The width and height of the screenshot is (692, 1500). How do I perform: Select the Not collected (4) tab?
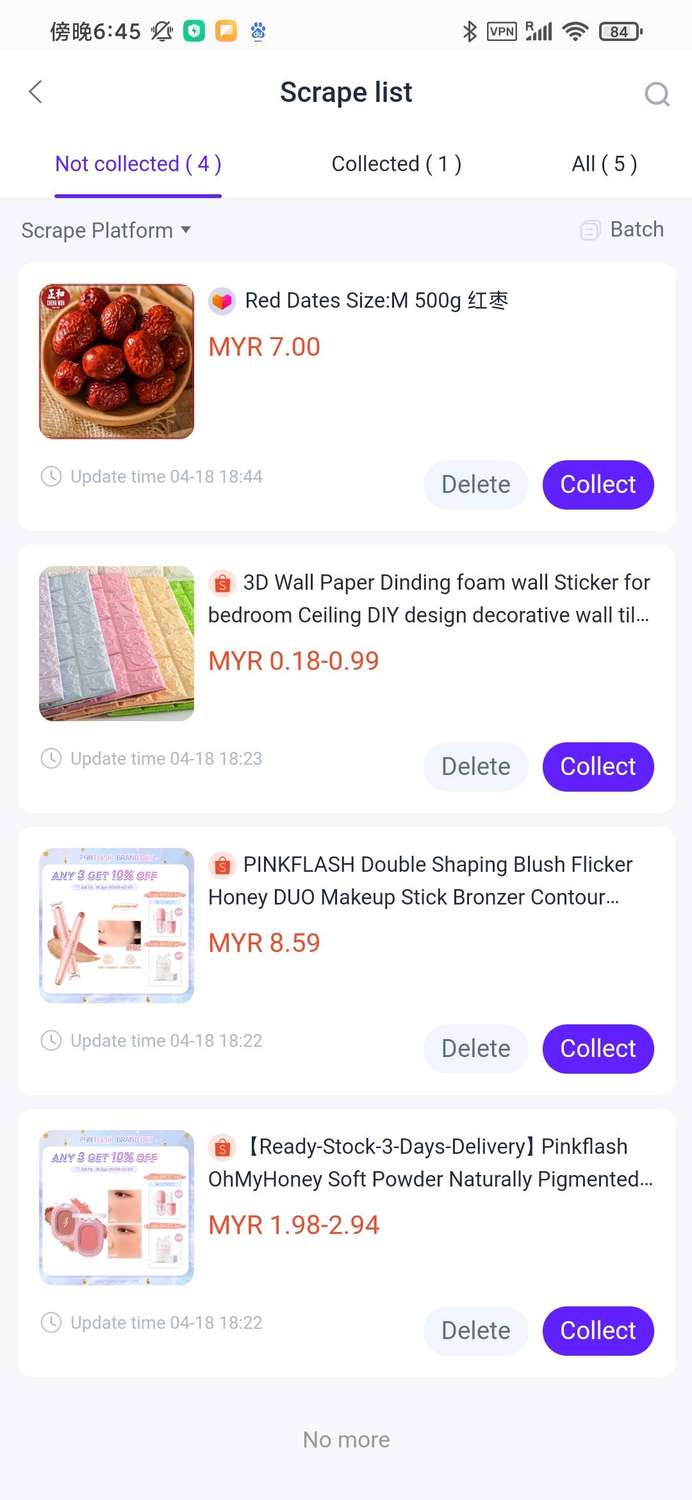click(x=138, y=164)
